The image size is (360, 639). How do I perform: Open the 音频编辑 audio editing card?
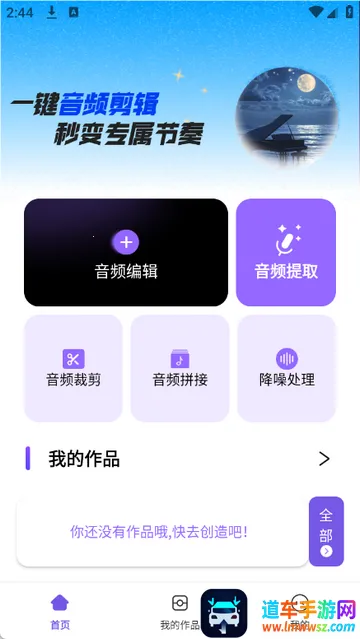[126, 252]
